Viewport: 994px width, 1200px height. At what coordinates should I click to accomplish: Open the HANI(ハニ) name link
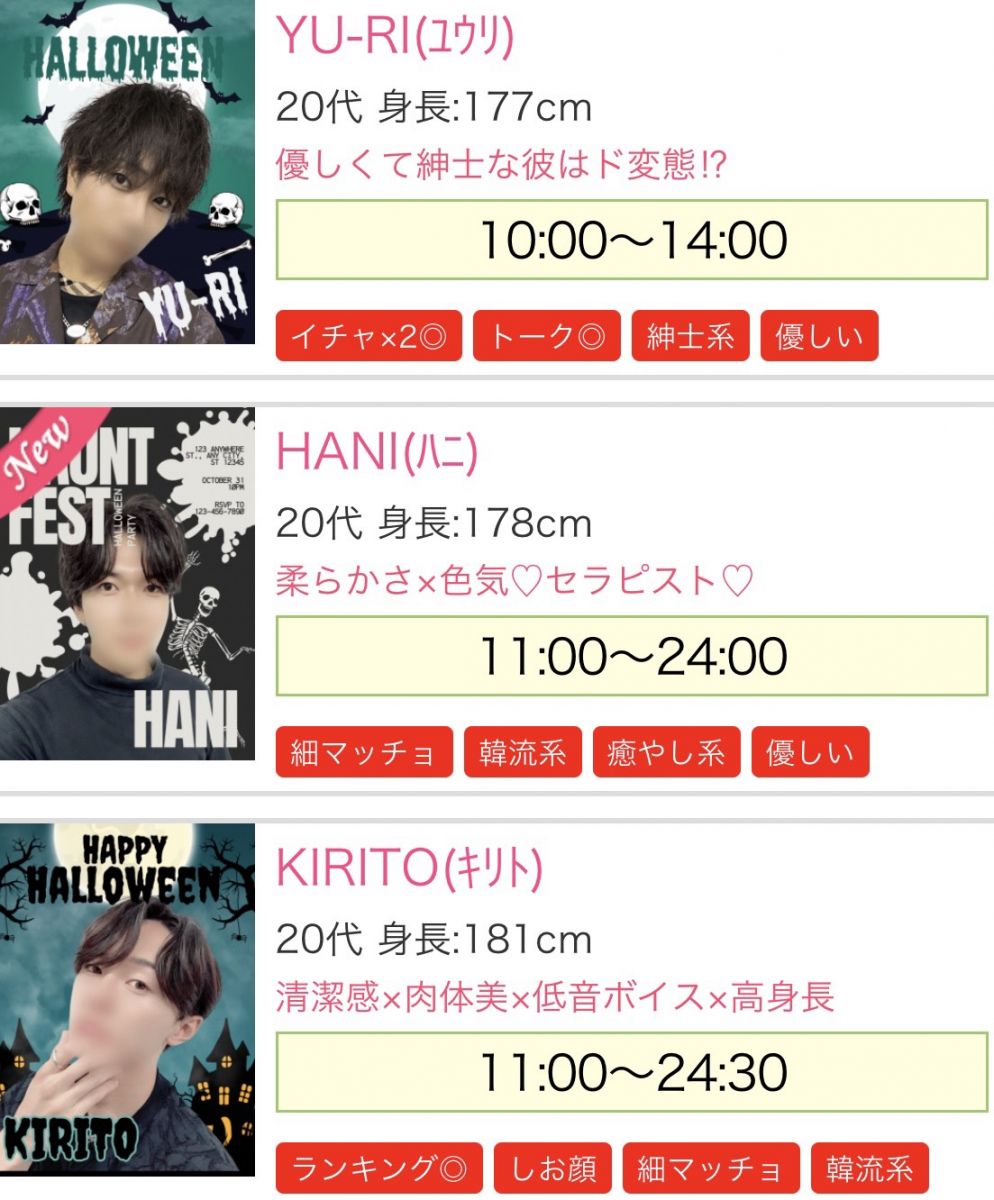click(x=377, y=453)
